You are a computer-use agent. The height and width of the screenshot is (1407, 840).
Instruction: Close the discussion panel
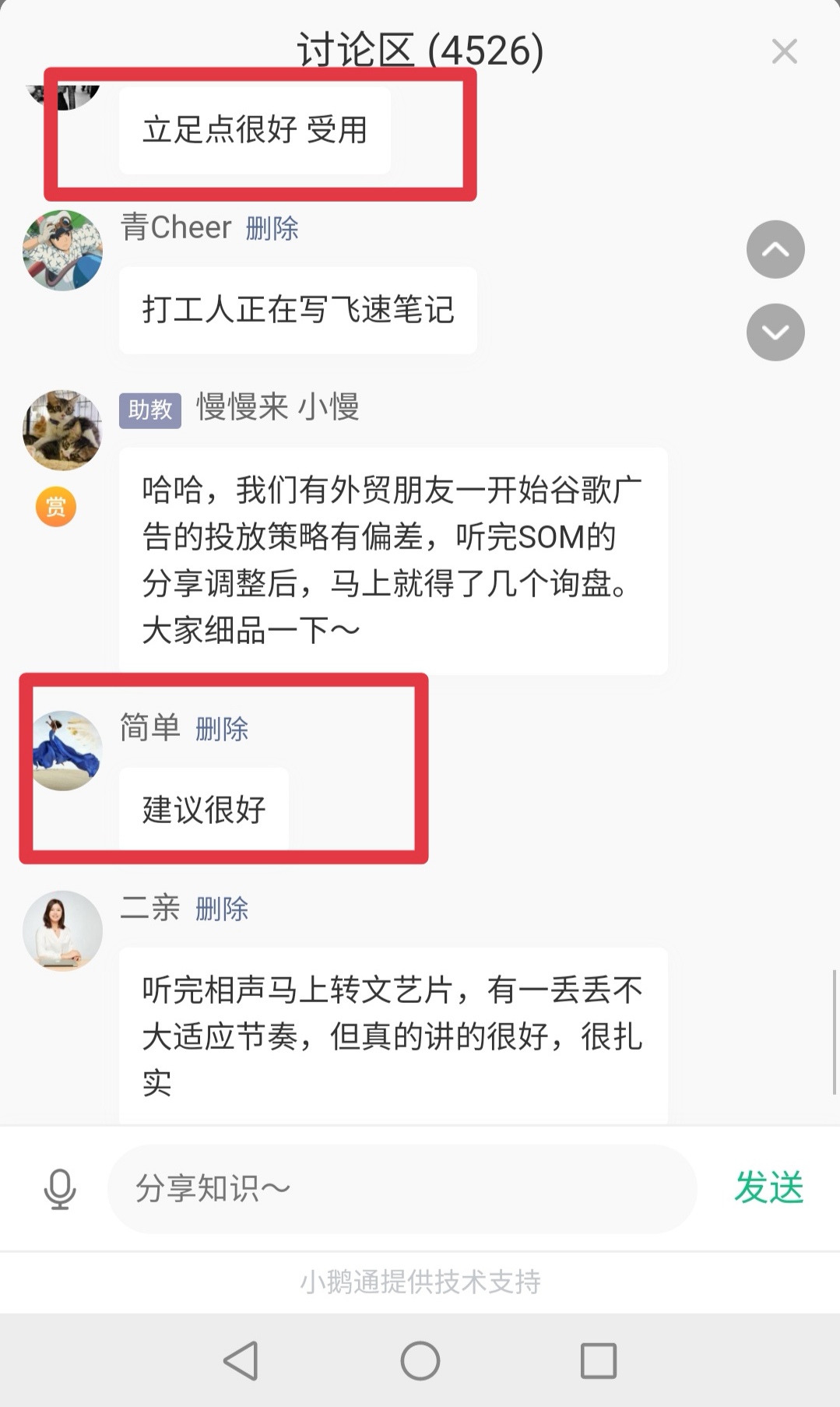click(x=784, y=51)
